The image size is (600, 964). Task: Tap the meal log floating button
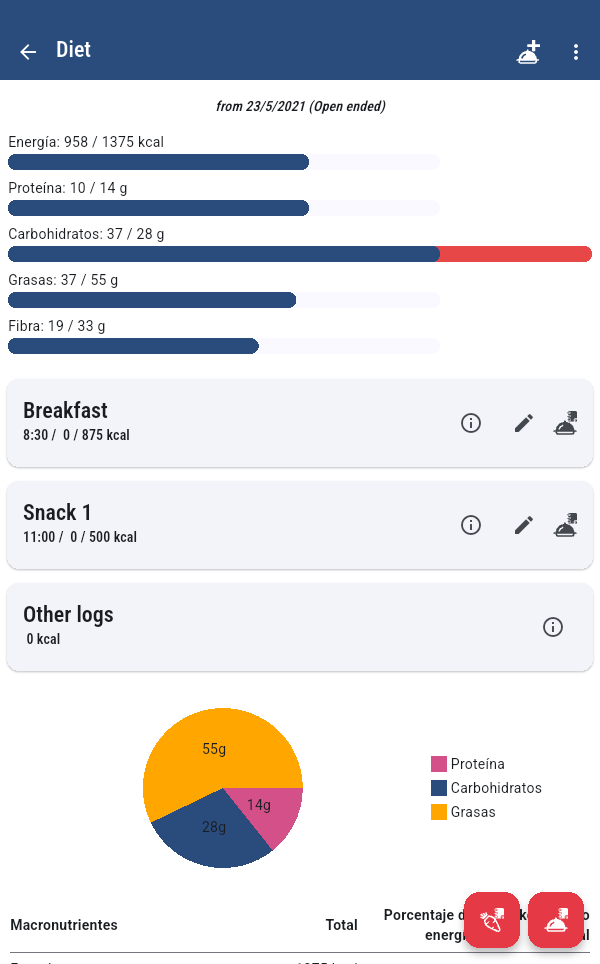pyautogui.click(x=556, y=920)
